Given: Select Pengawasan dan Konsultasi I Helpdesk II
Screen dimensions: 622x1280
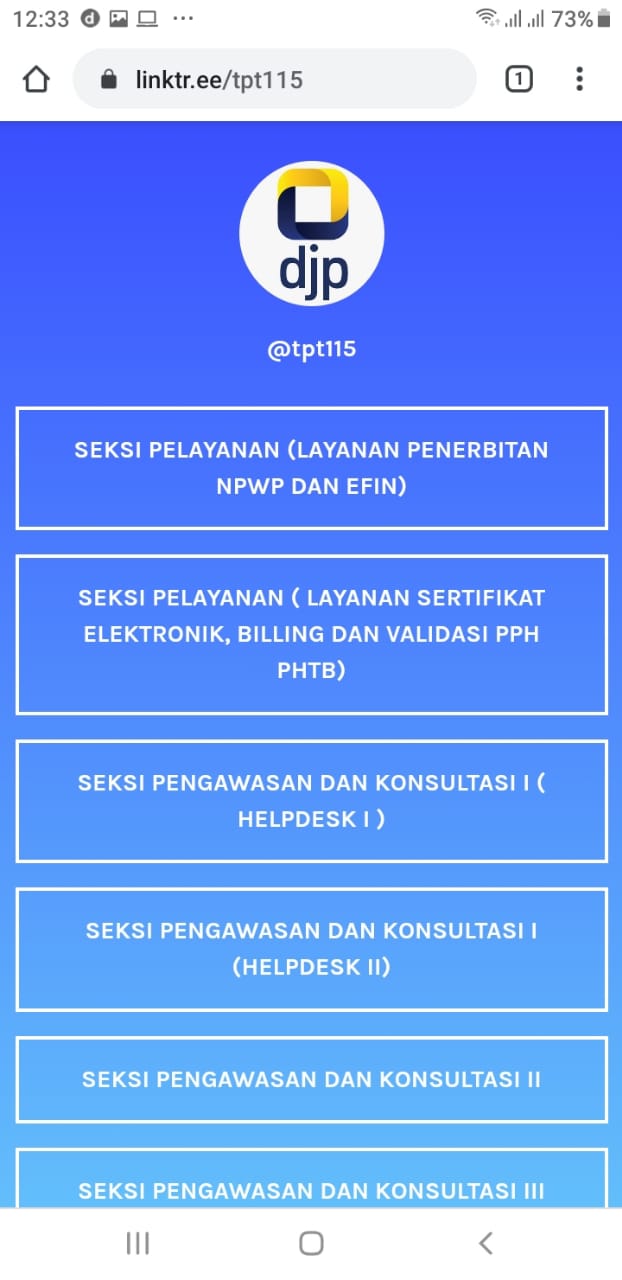Looking at the screenshot, I should pos(311,949).
